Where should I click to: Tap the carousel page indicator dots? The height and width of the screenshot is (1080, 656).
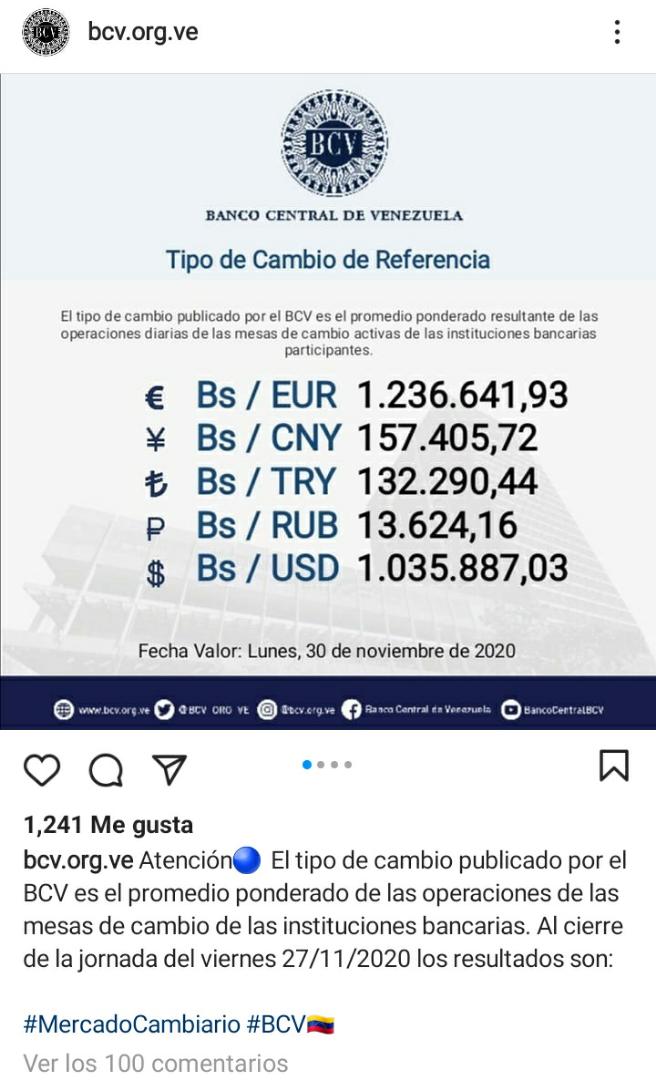click(327, 765)
